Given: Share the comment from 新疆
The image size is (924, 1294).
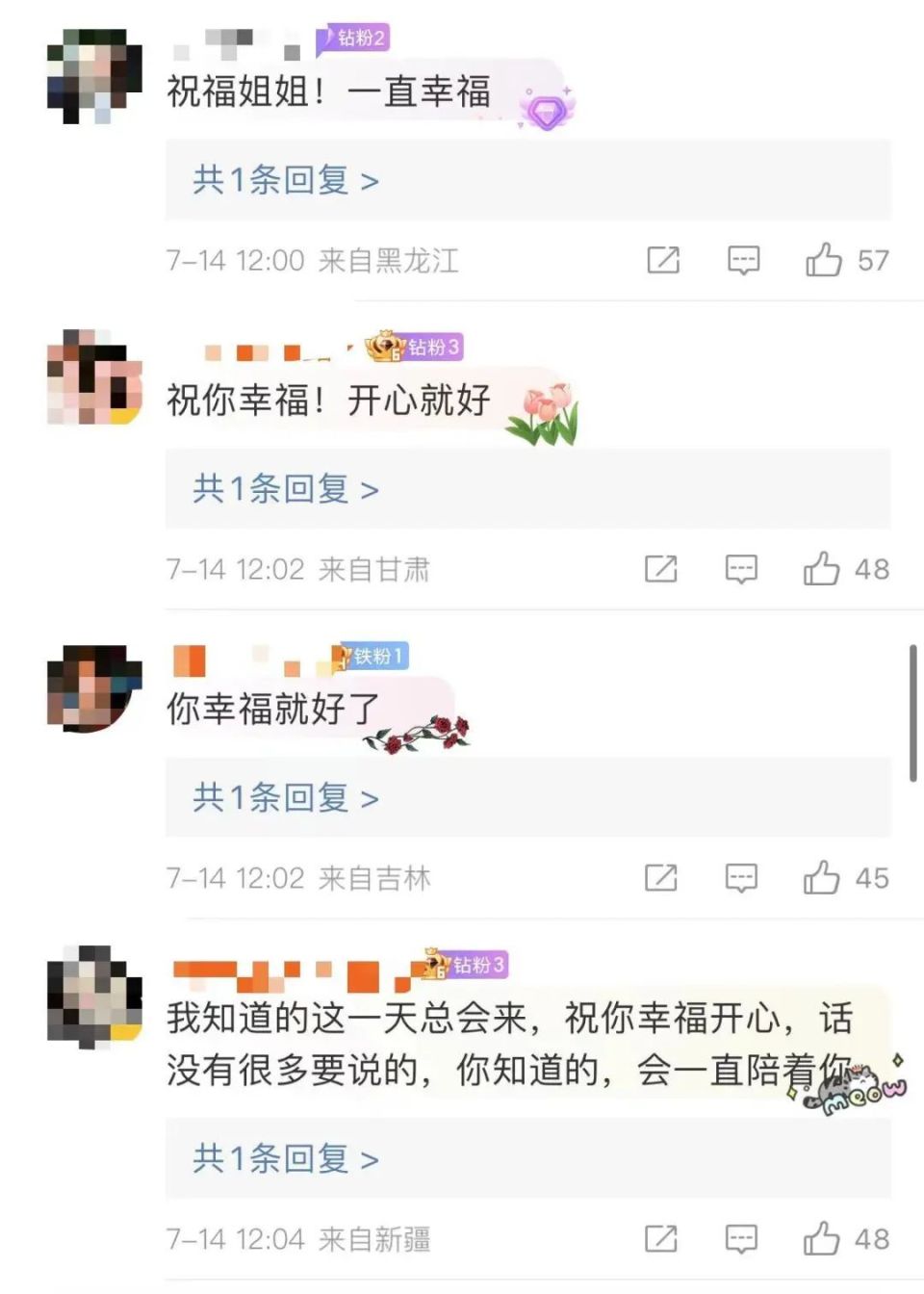Looking at the screenshot, I should [661, 1239].
